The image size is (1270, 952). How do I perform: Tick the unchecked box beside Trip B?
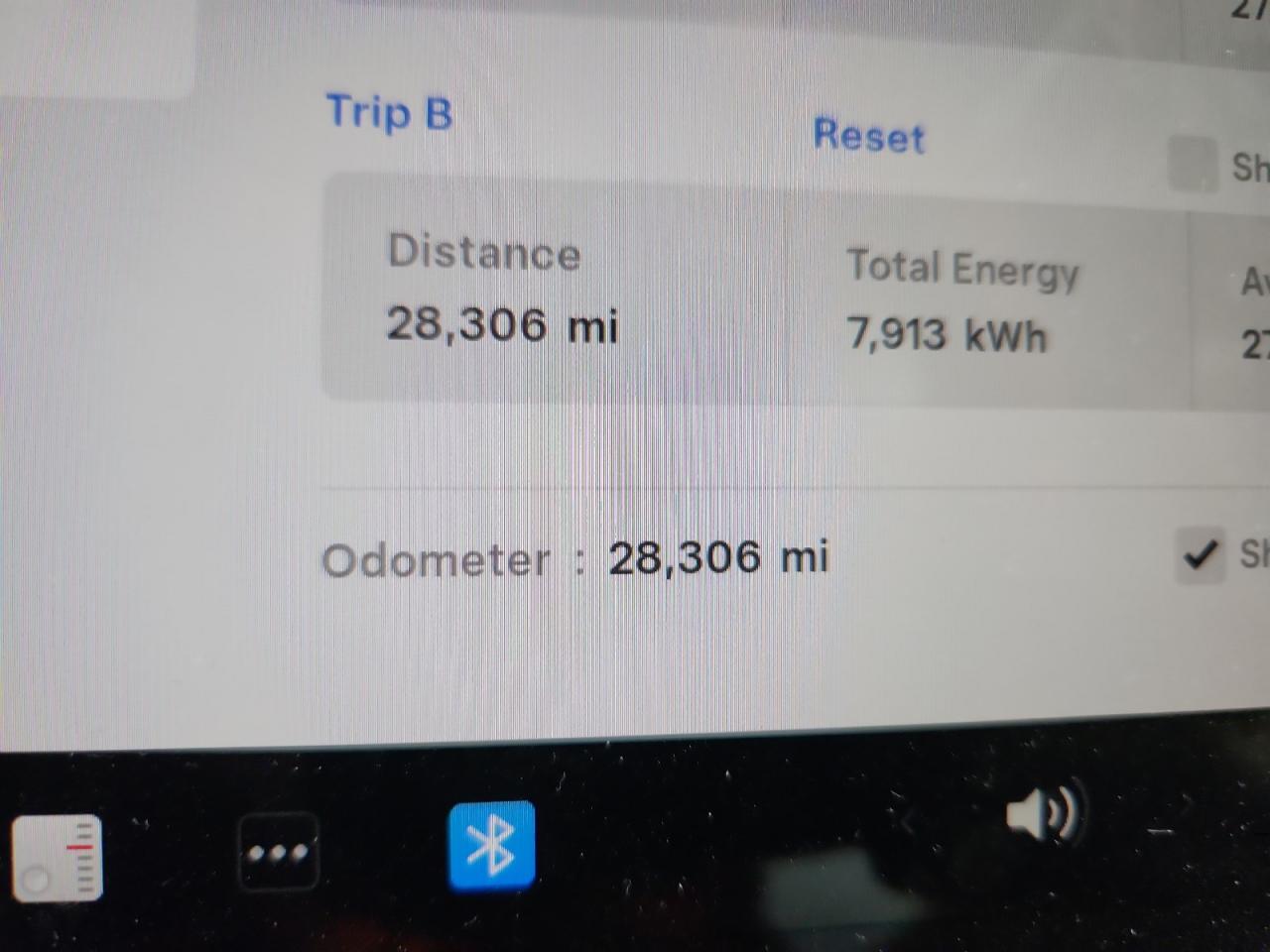point(1191,164)
